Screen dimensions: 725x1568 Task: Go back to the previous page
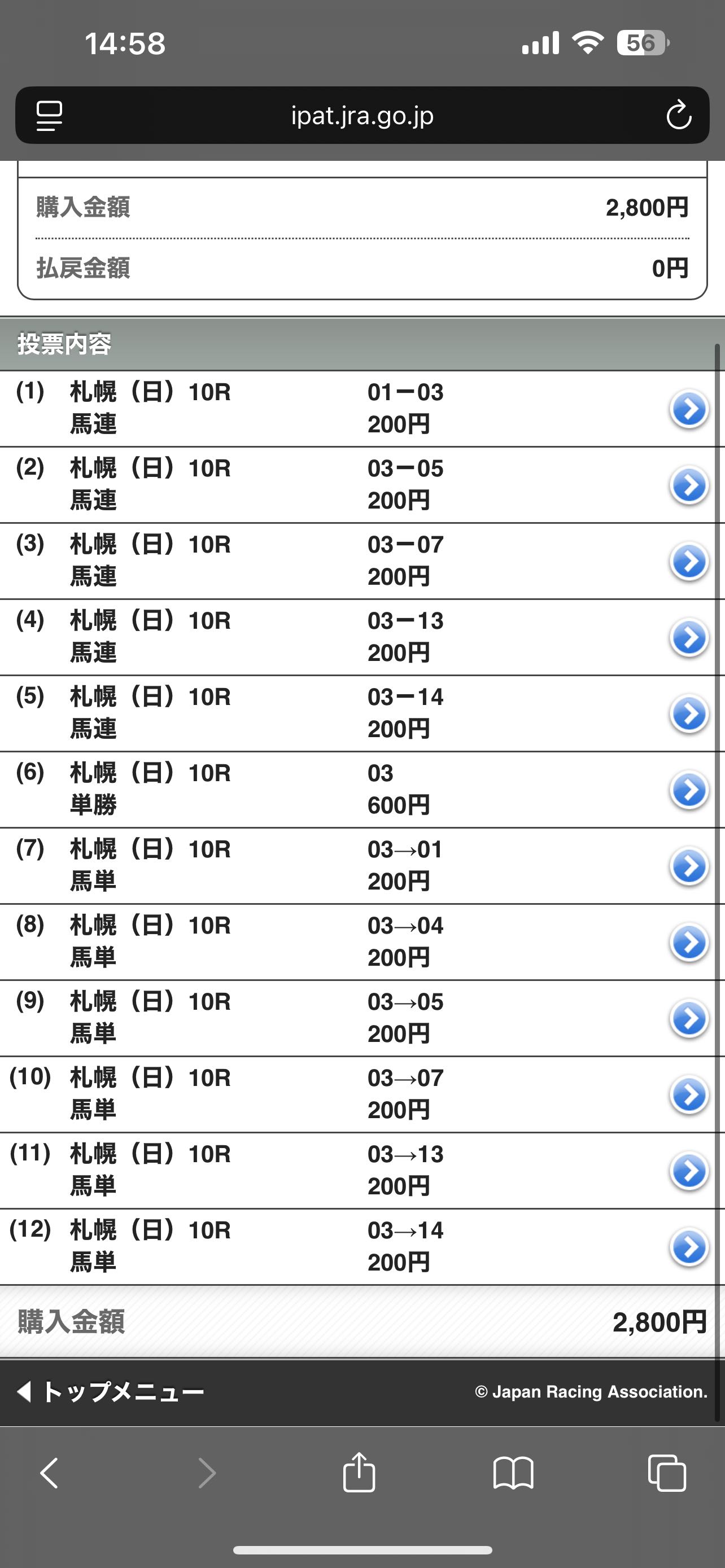point(49,1473)
